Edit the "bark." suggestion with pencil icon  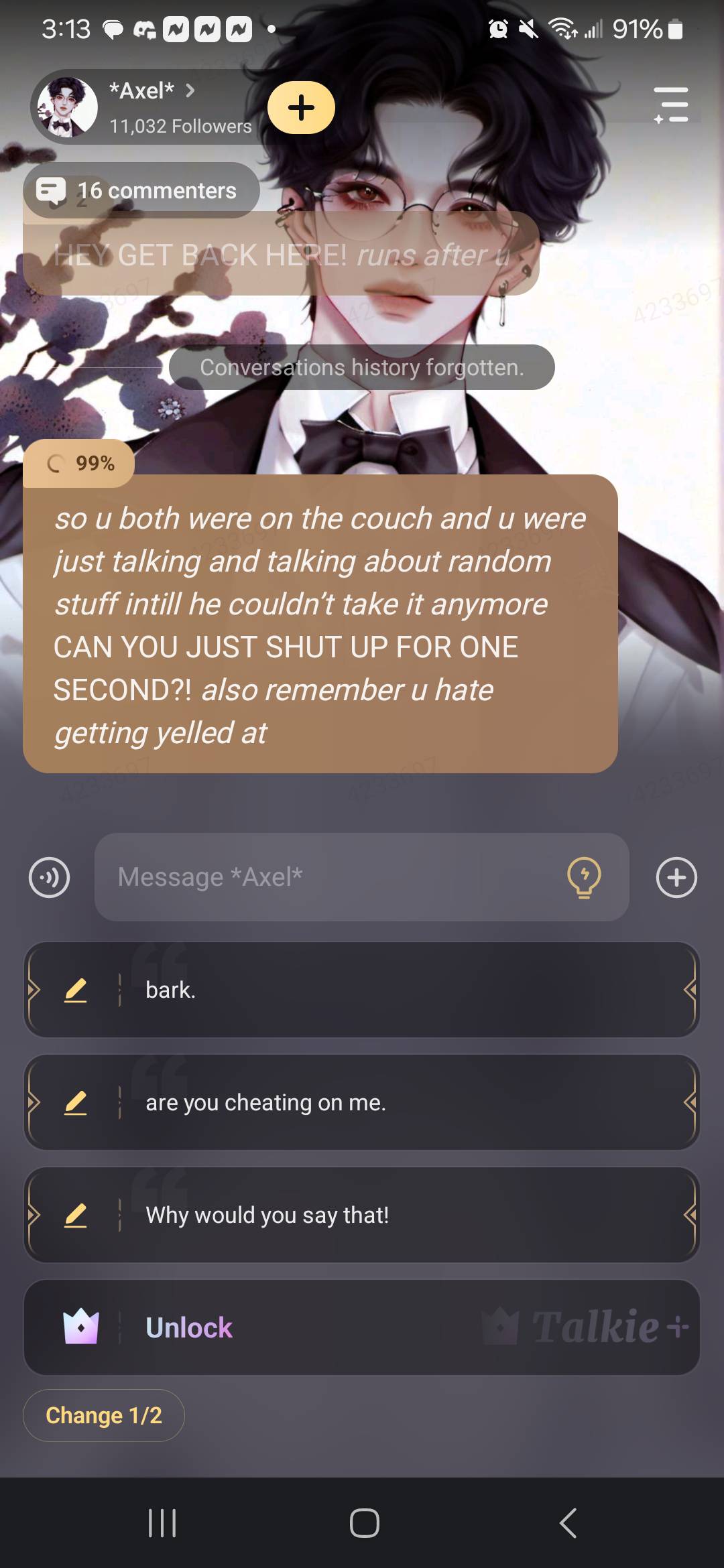tap(76, 990)
